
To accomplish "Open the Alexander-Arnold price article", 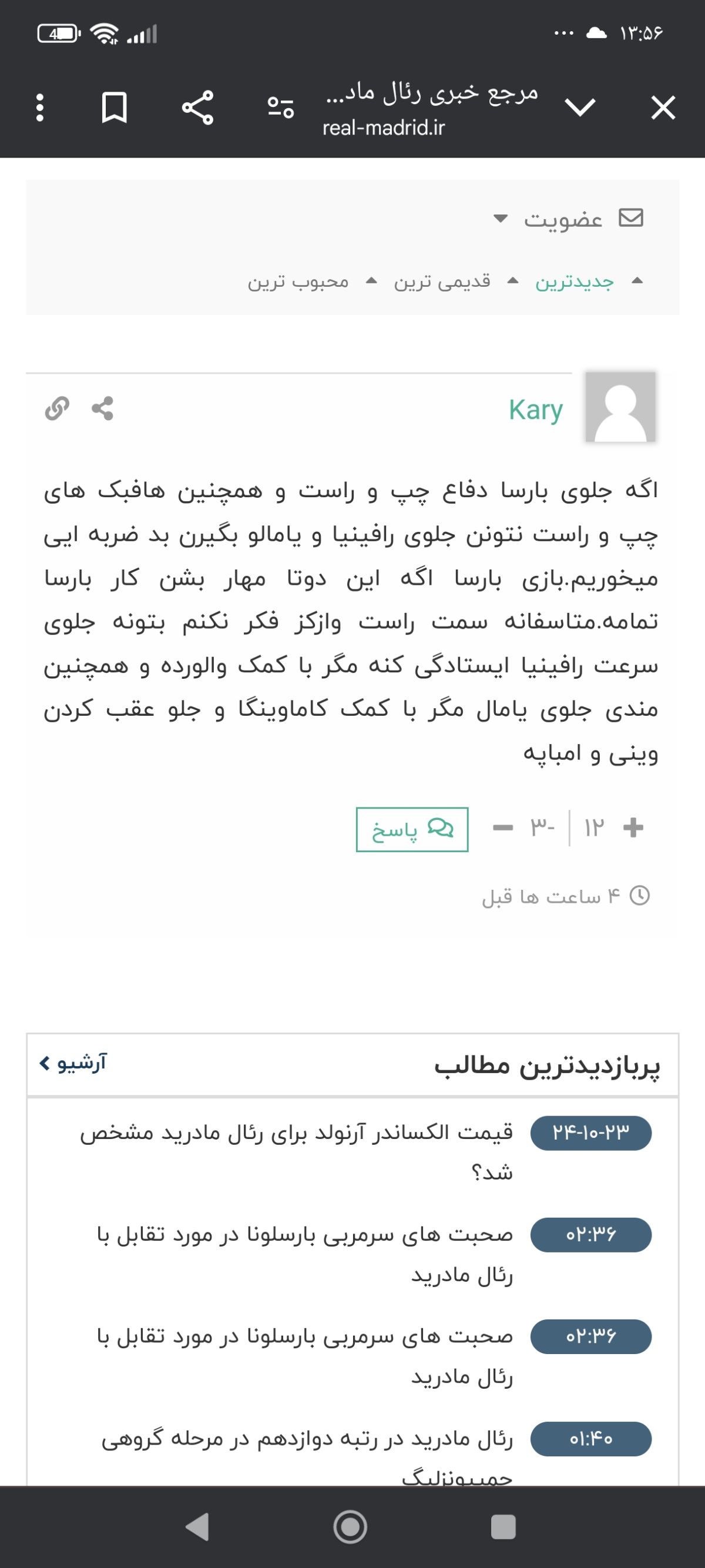I will [297, 1152].
